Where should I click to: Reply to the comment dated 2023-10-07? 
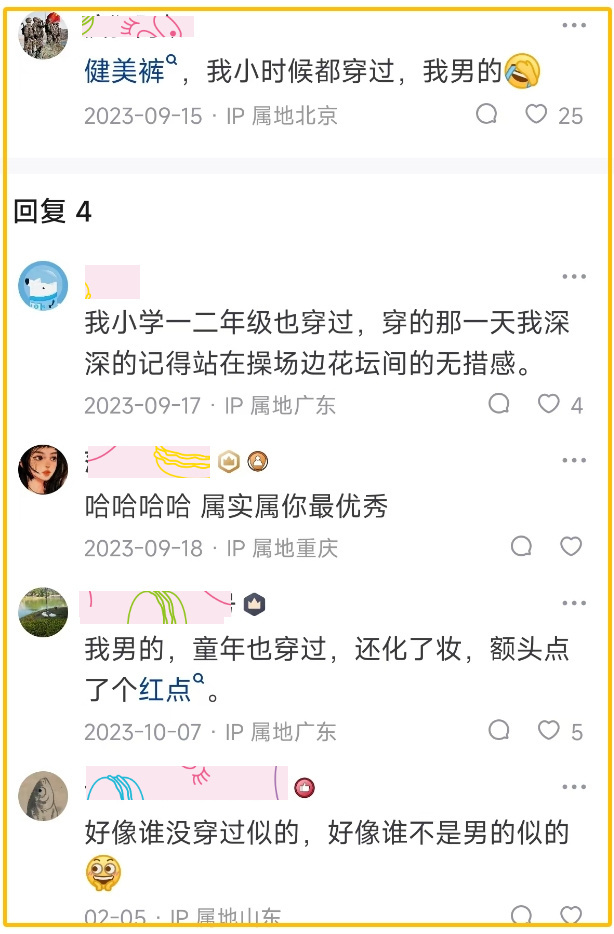point(499,731)
